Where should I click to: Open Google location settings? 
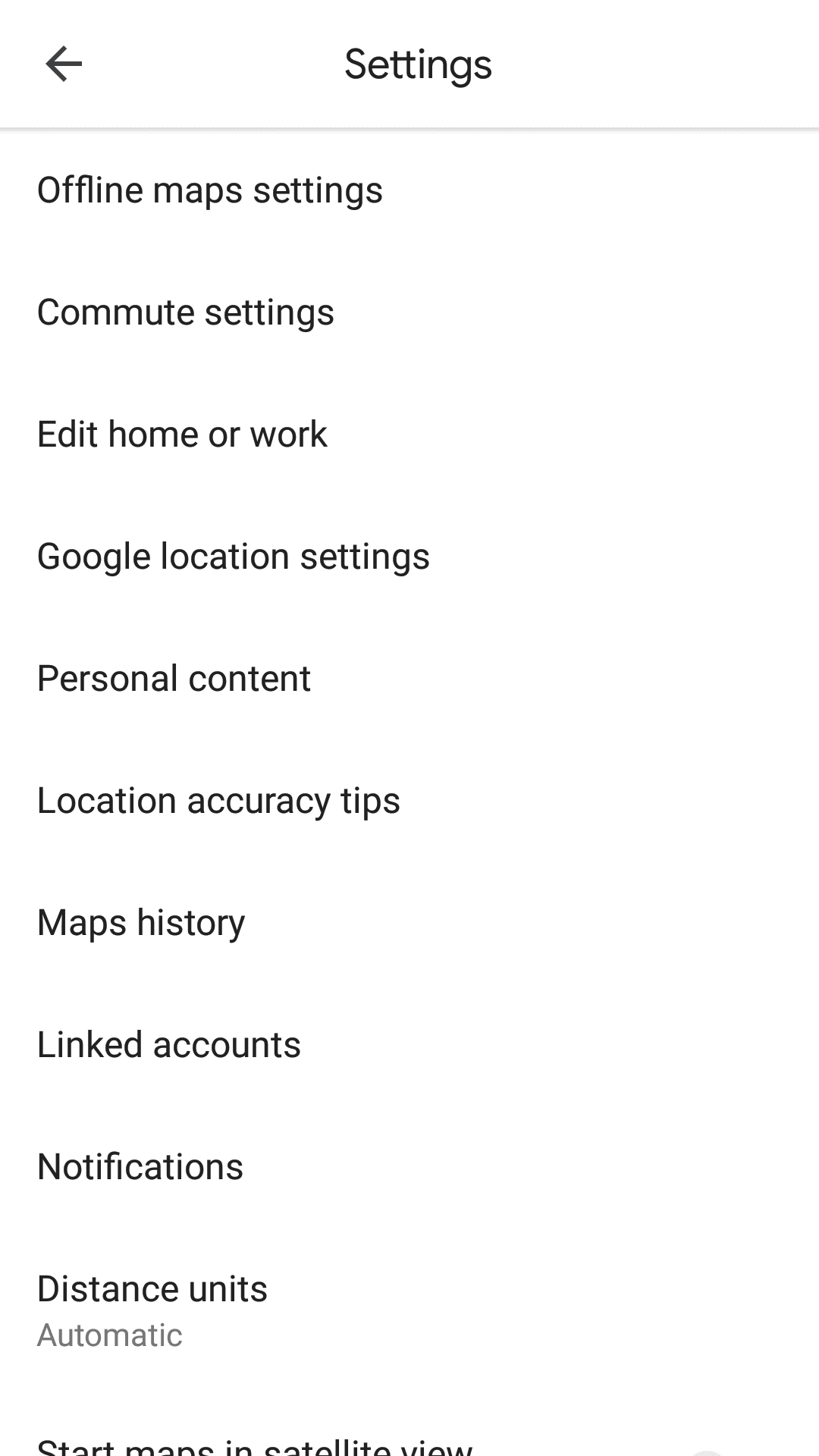click(x=409, y=557)
